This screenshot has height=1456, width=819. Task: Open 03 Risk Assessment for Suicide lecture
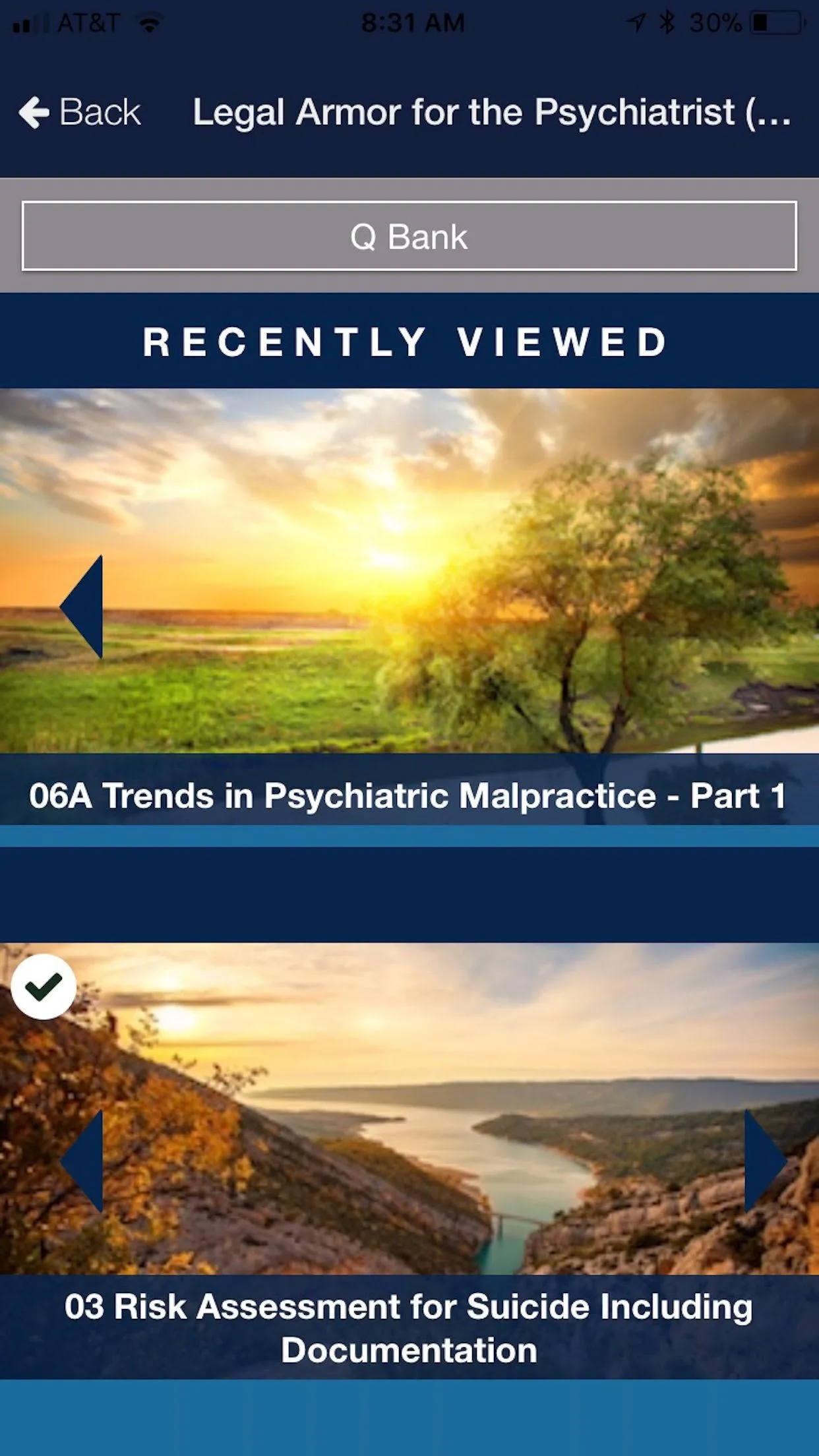click(x=409, y=1328)
